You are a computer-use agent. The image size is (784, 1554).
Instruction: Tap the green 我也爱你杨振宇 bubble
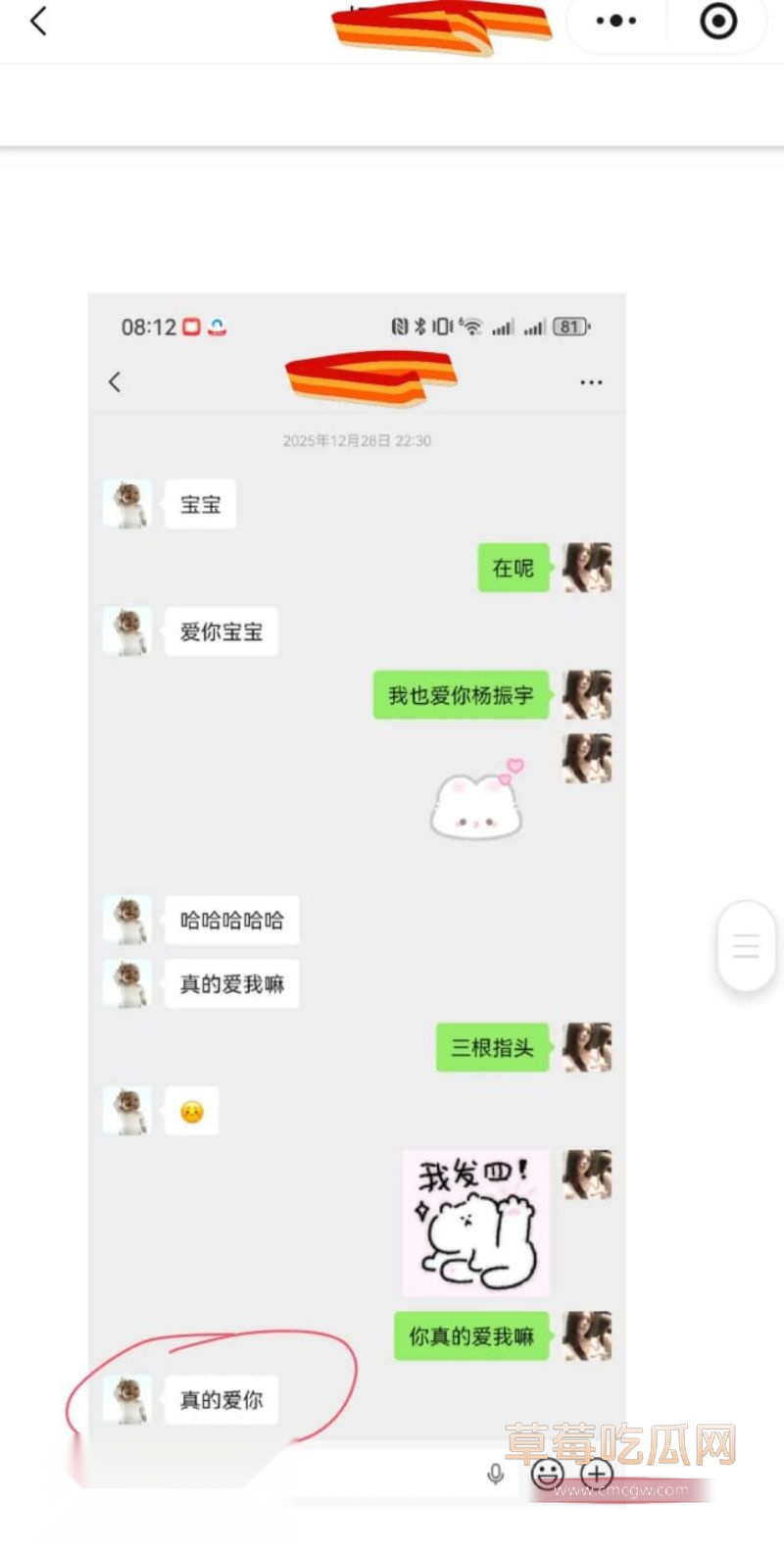coord(461,695)
